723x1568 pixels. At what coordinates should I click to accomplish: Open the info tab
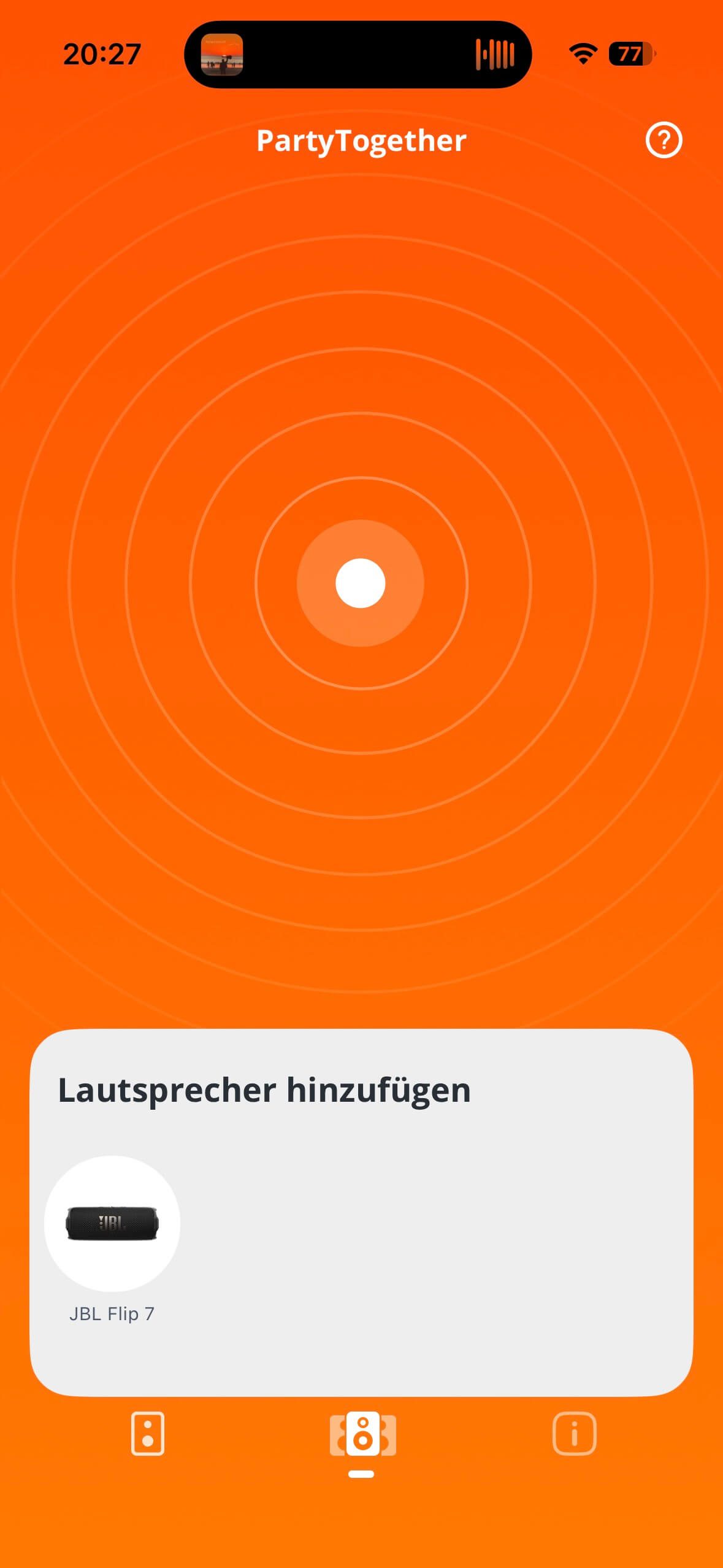[574, 1433]
